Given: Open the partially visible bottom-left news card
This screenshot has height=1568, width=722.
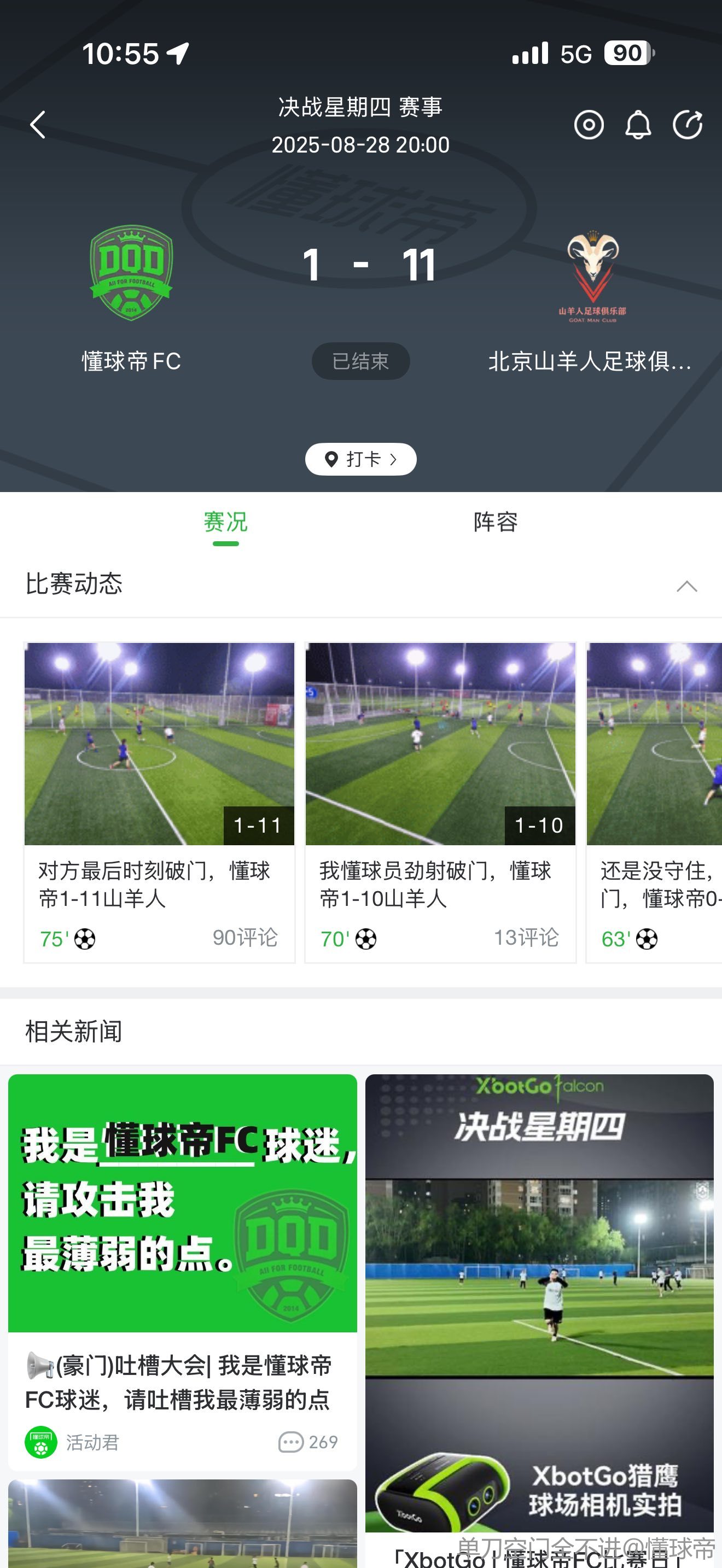Looking at the screenshot, I should (182, 1524).
